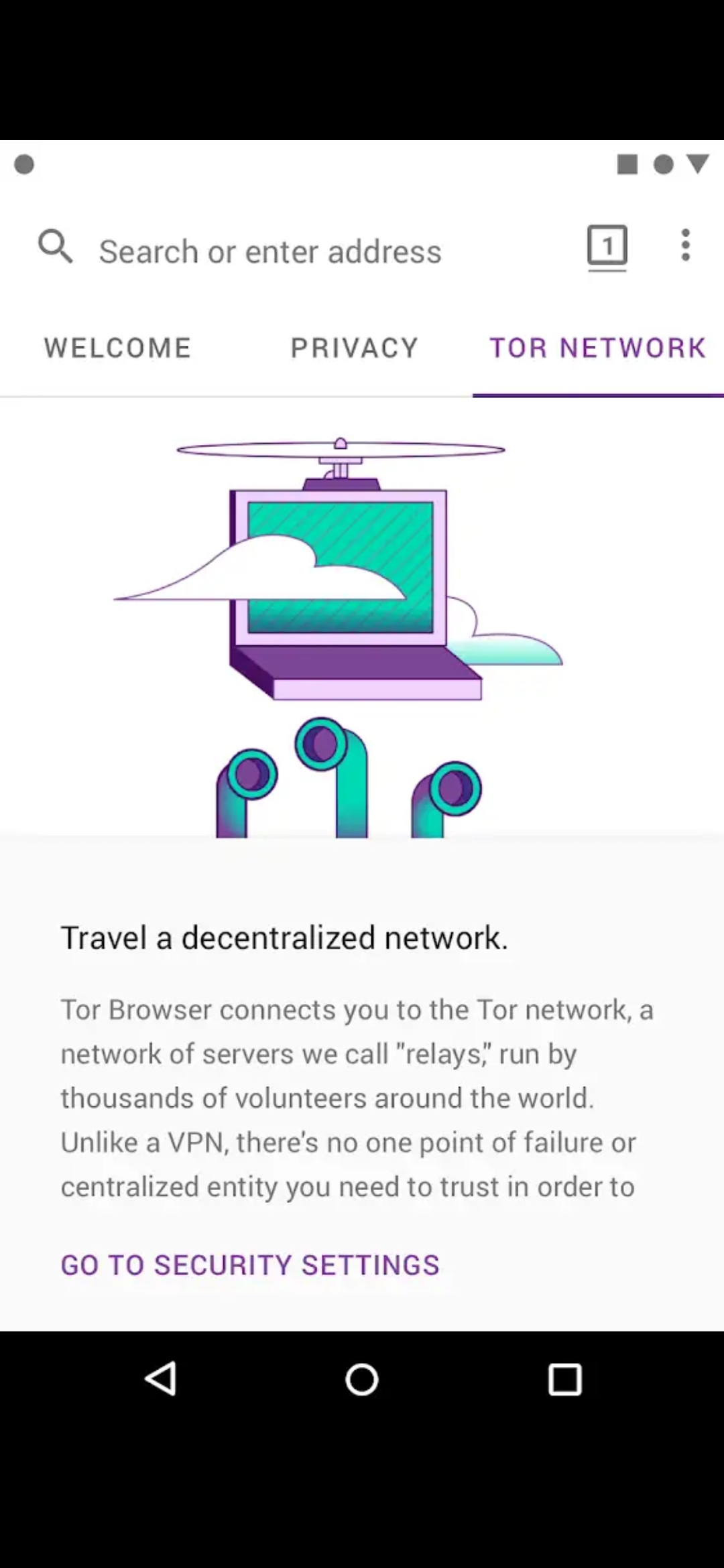
Task: Go back using the system back button
Action: [x=161, y=1379]
